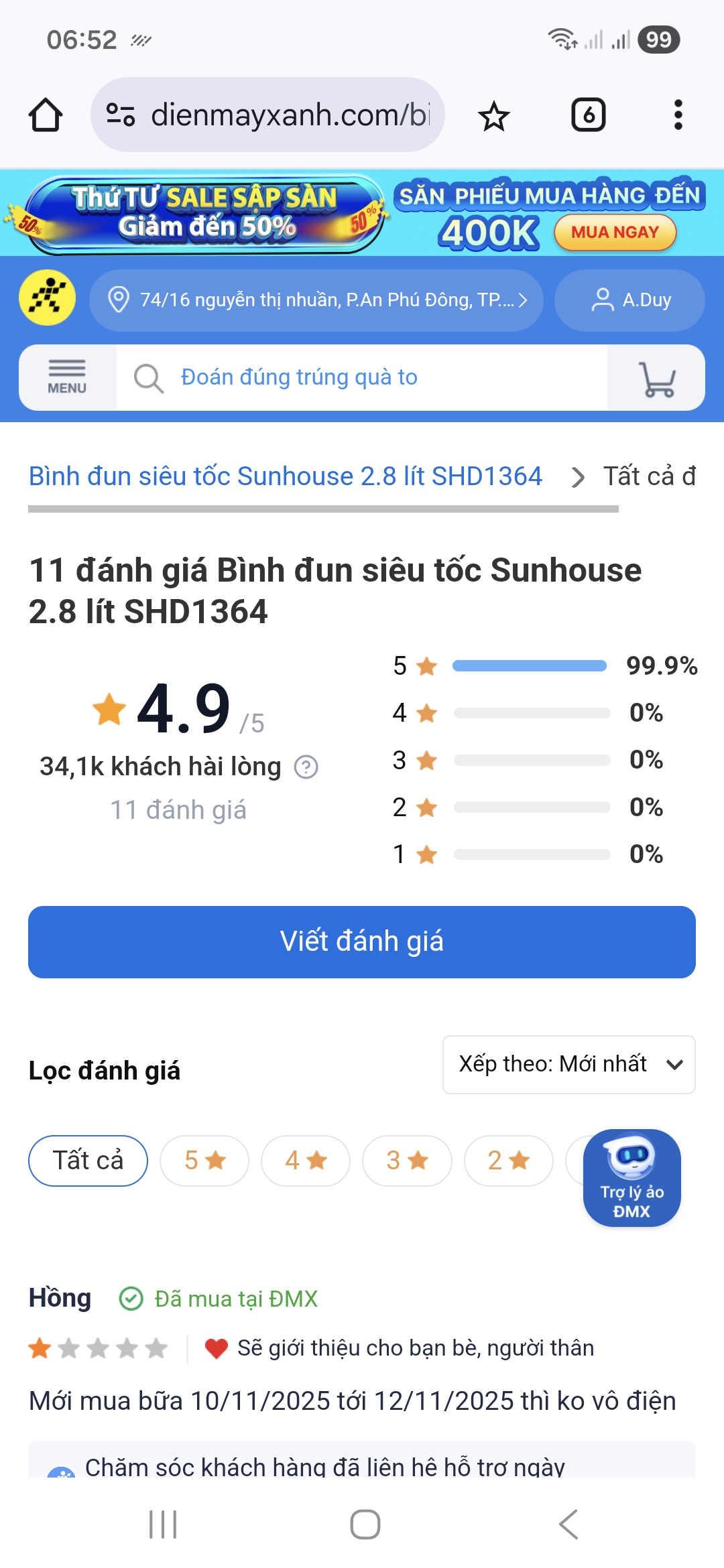
Task: Change the delivery address 74/16 nguyễn thị nhuận
Action: click(316, 300)
